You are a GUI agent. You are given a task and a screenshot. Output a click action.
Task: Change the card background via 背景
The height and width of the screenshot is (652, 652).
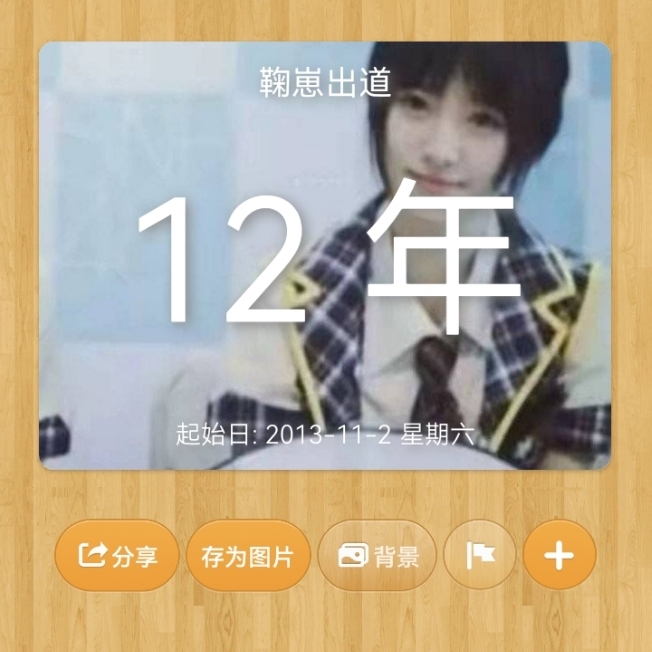(x=377, y=556)
